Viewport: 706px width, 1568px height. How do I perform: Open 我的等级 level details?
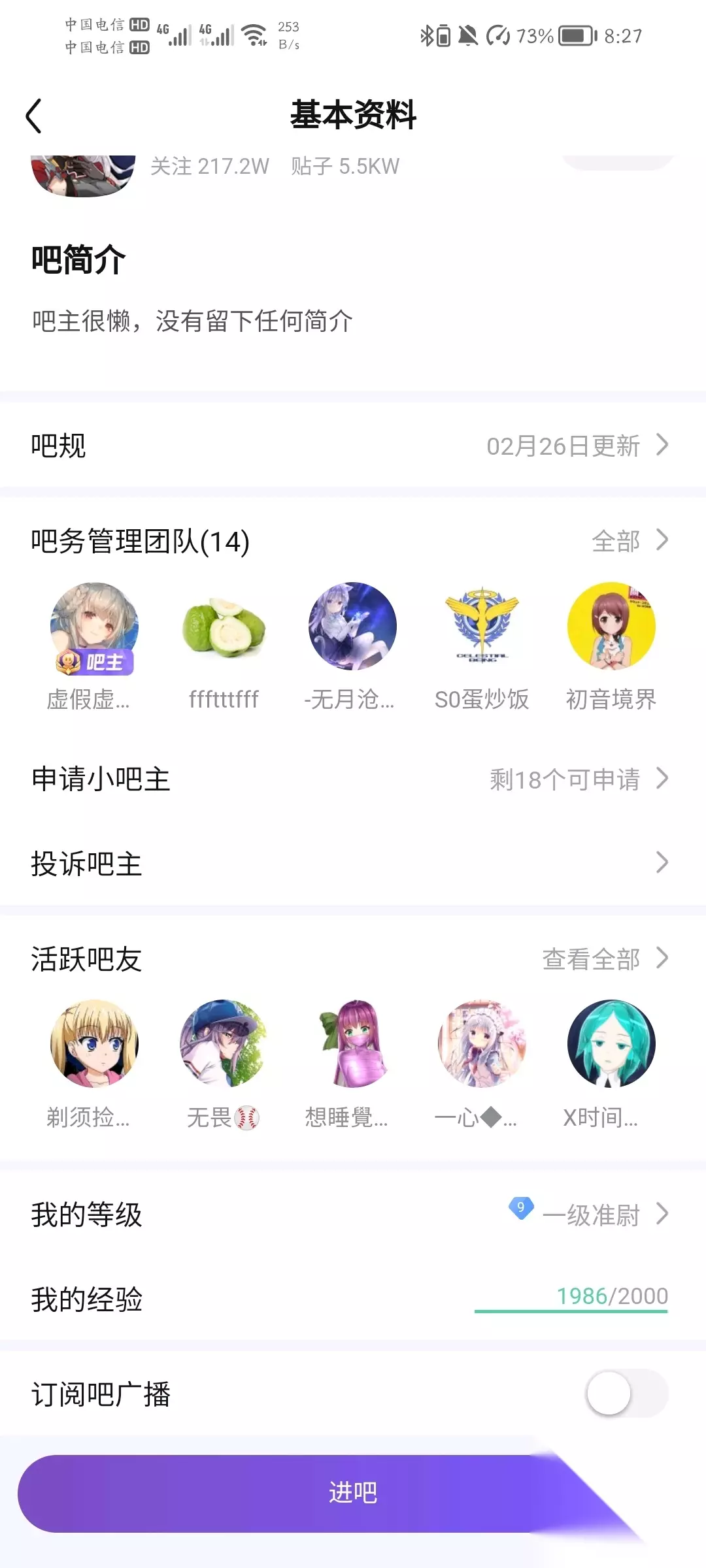point(353,1215)
